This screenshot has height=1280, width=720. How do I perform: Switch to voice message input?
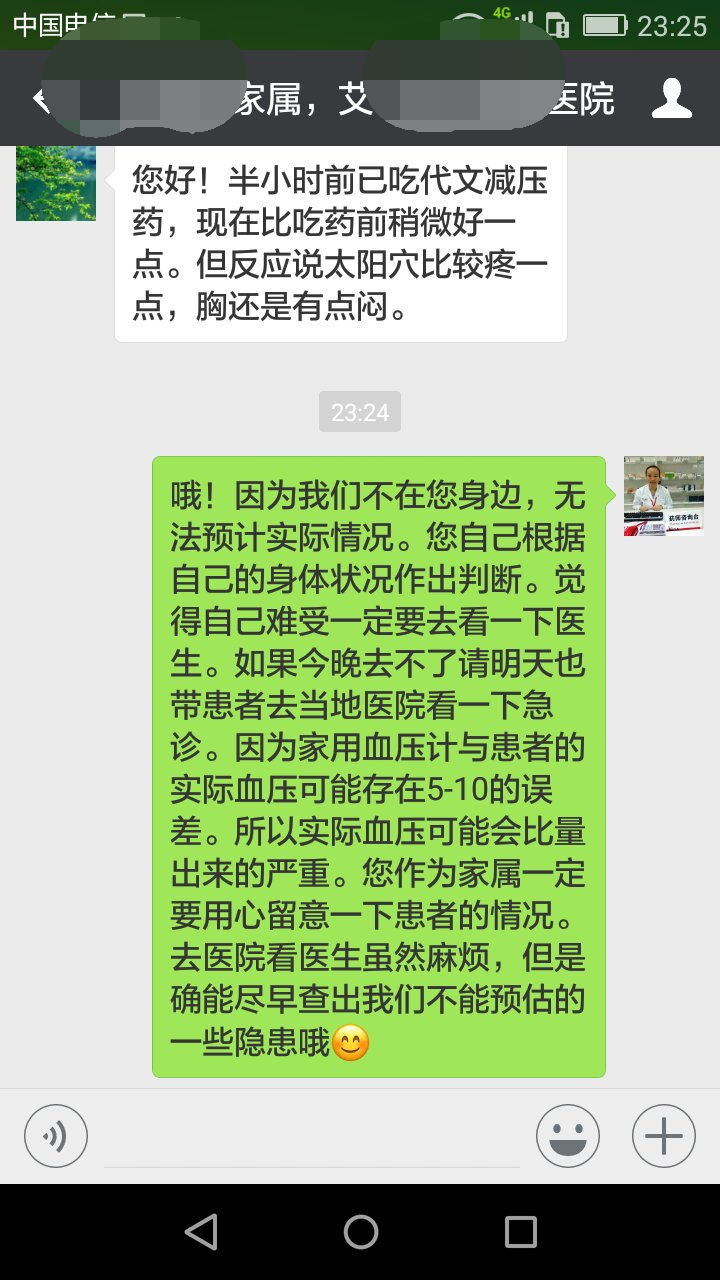coord(56,1136)
